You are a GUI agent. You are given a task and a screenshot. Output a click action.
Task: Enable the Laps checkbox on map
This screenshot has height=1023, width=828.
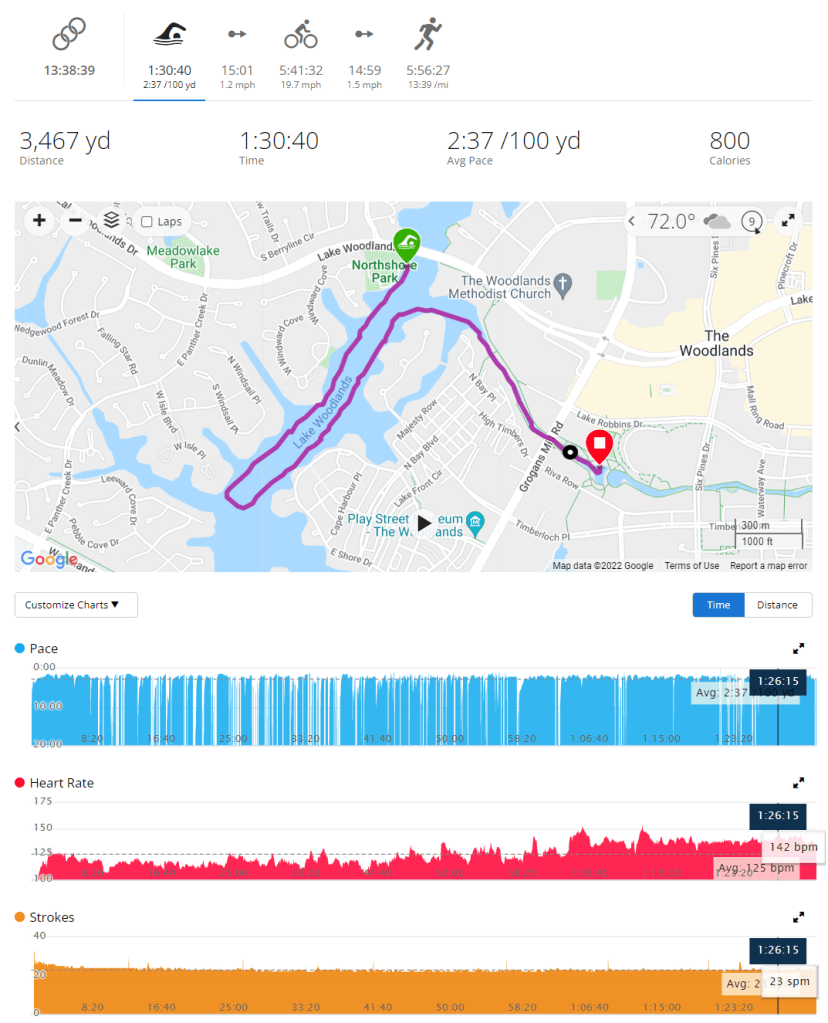click(x=147, y=222)
